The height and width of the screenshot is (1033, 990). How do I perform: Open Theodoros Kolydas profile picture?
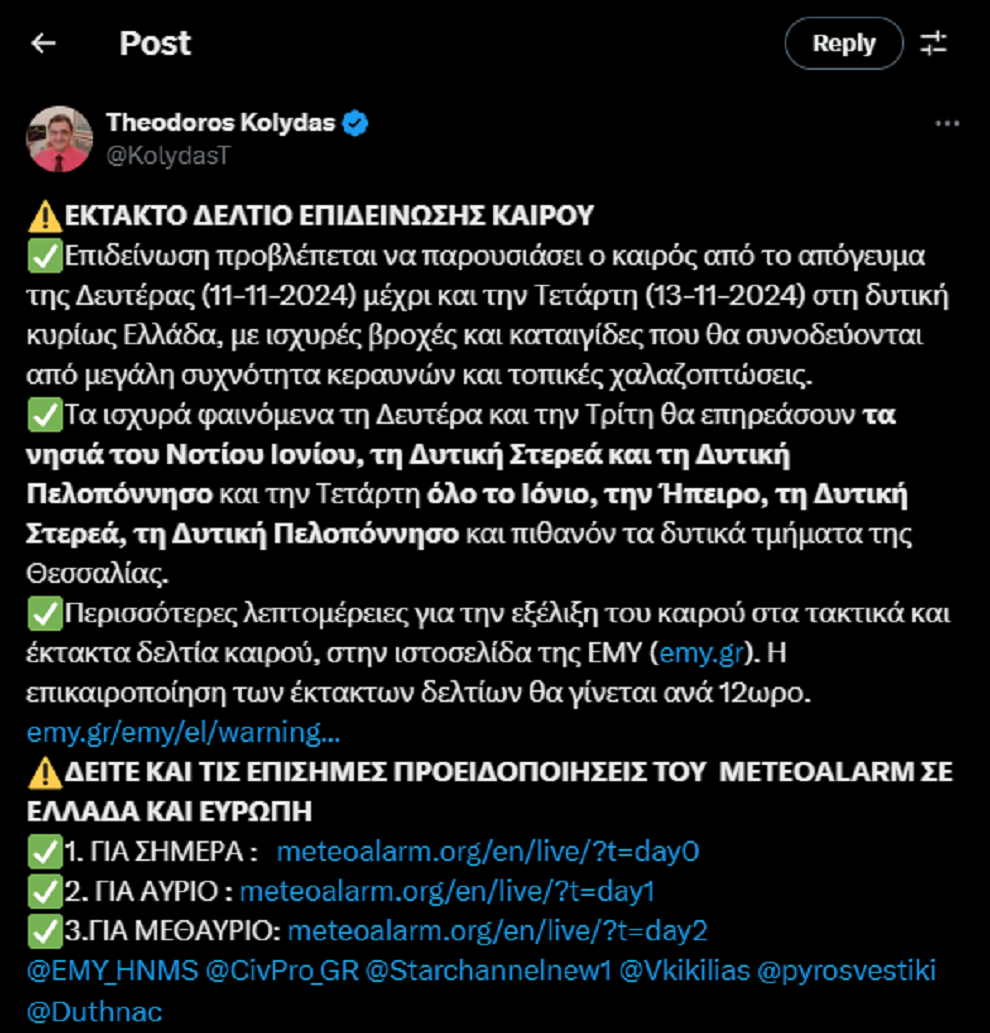[x=59, y=139]
